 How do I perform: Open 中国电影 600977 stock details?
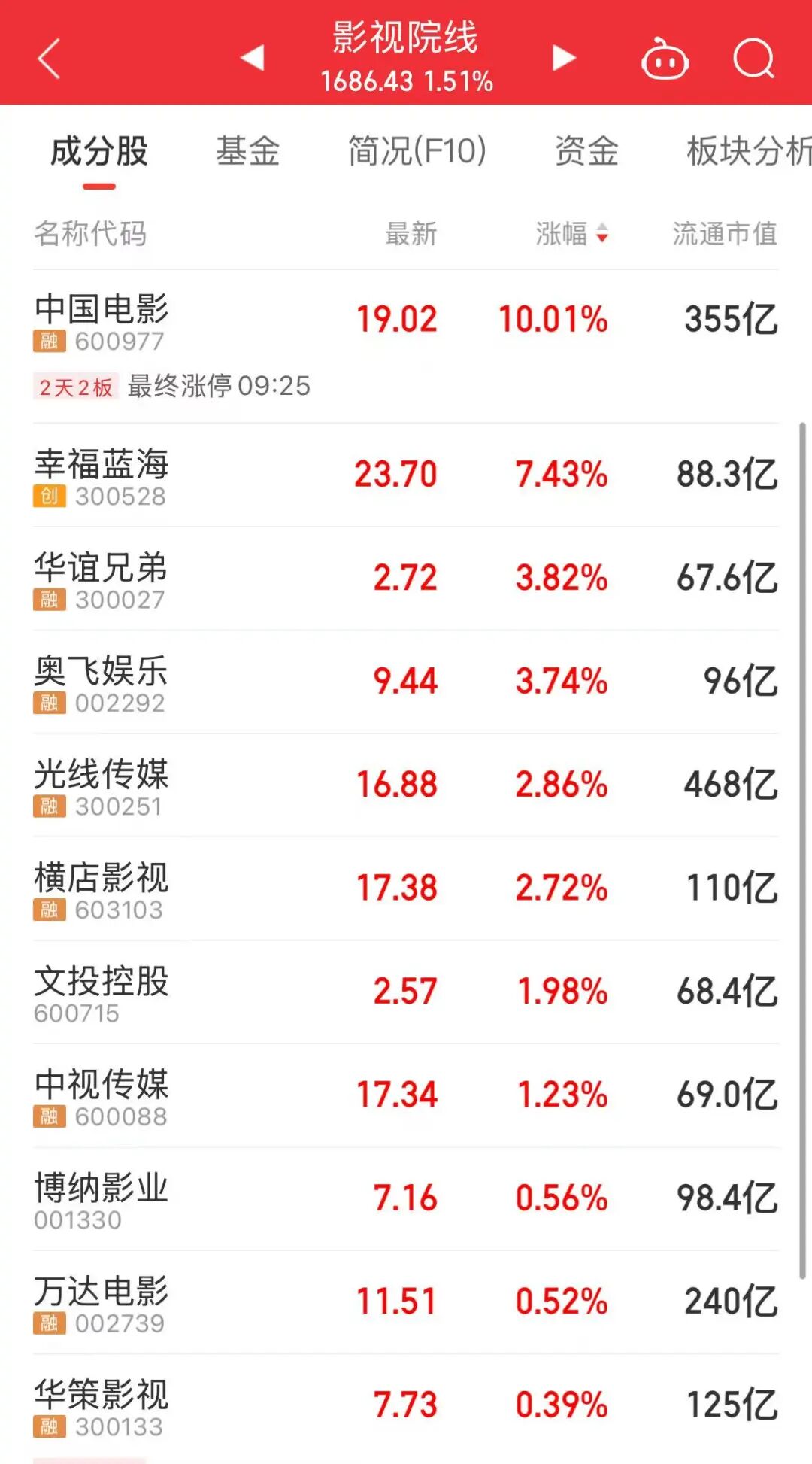coord(101,322)
